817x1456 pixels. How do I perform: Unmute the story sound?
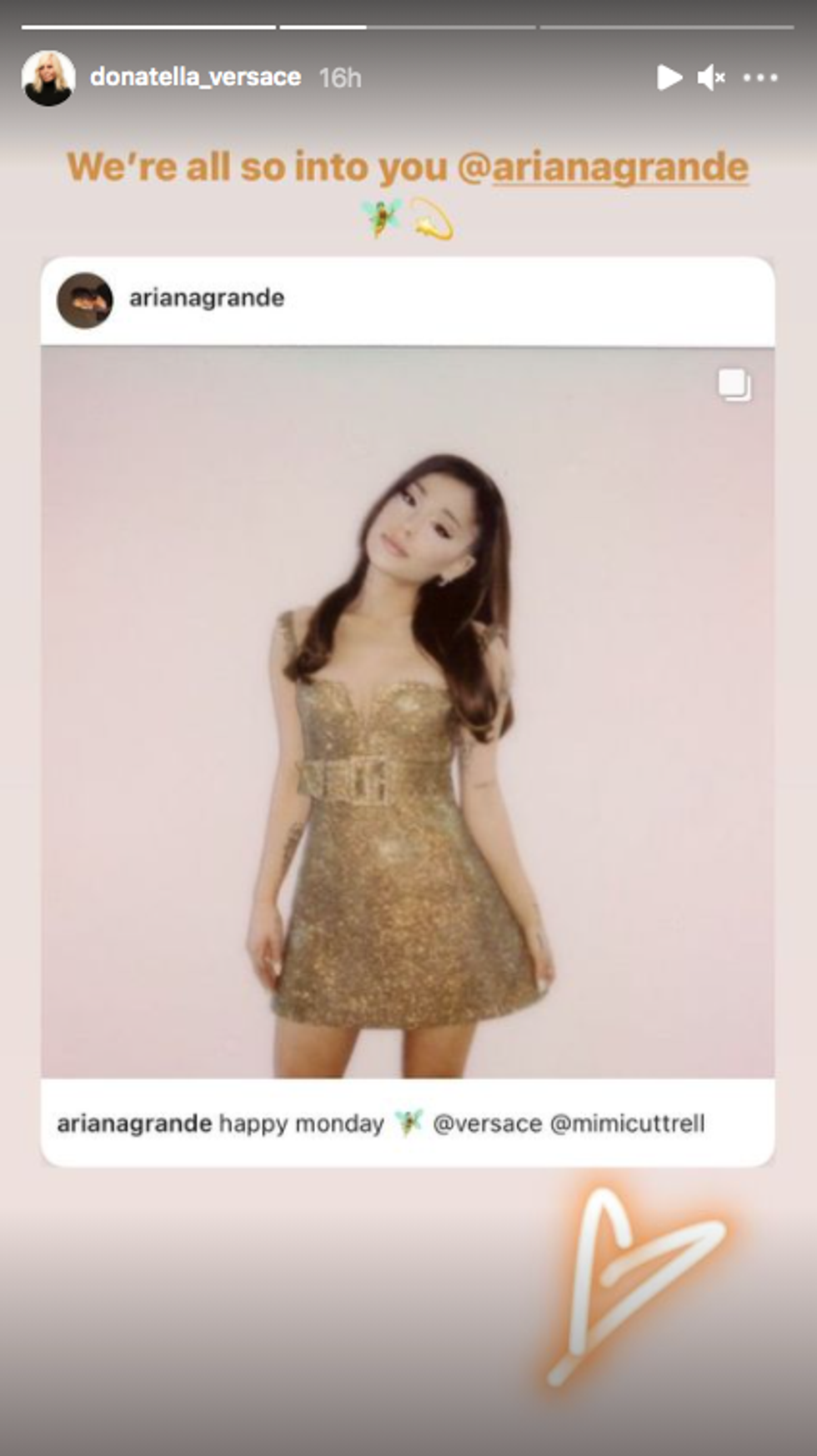[711, 78]
